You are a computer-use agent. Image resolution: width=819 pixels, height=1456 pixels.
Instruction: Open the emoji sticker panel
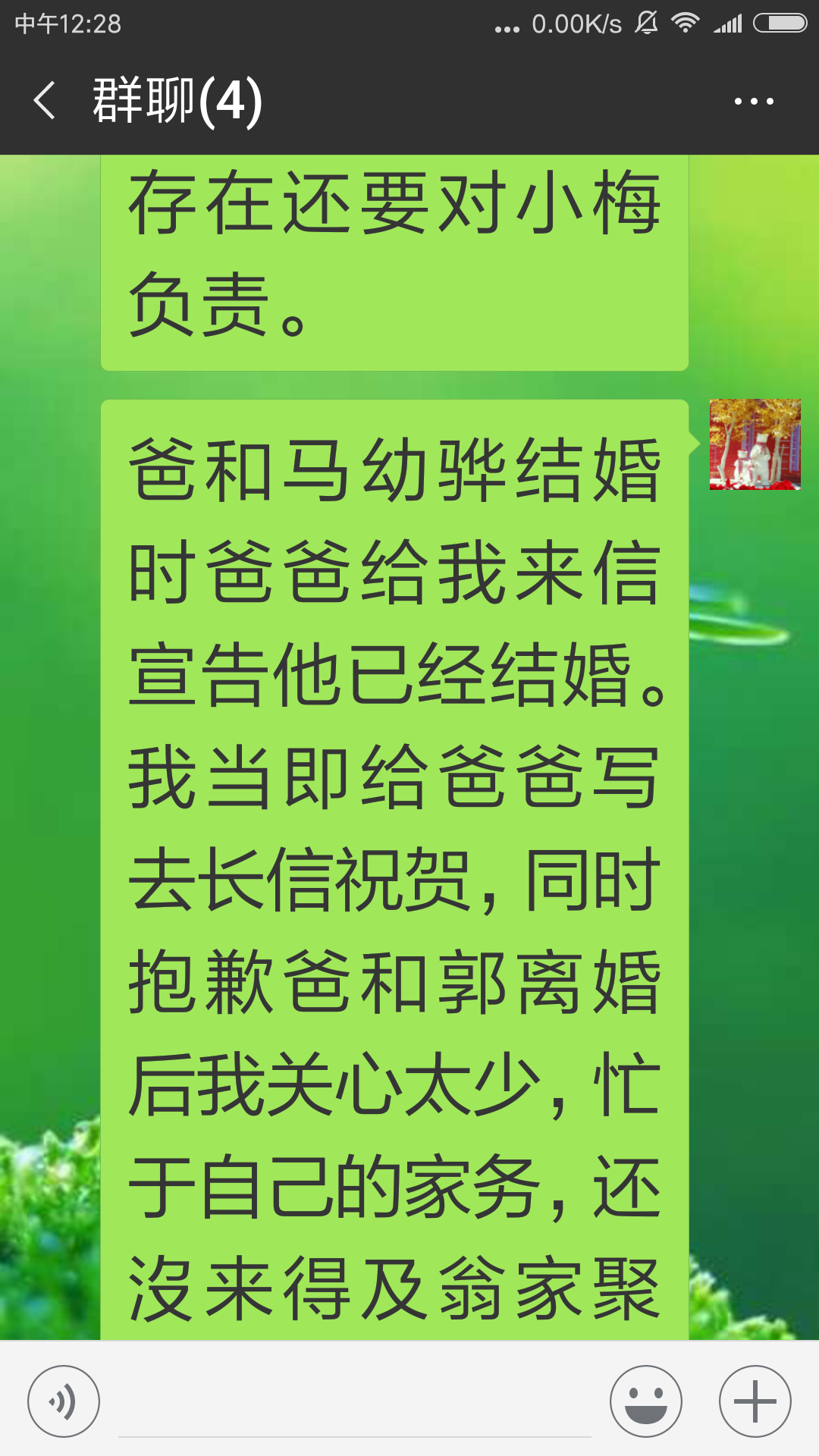point(645,1401)
